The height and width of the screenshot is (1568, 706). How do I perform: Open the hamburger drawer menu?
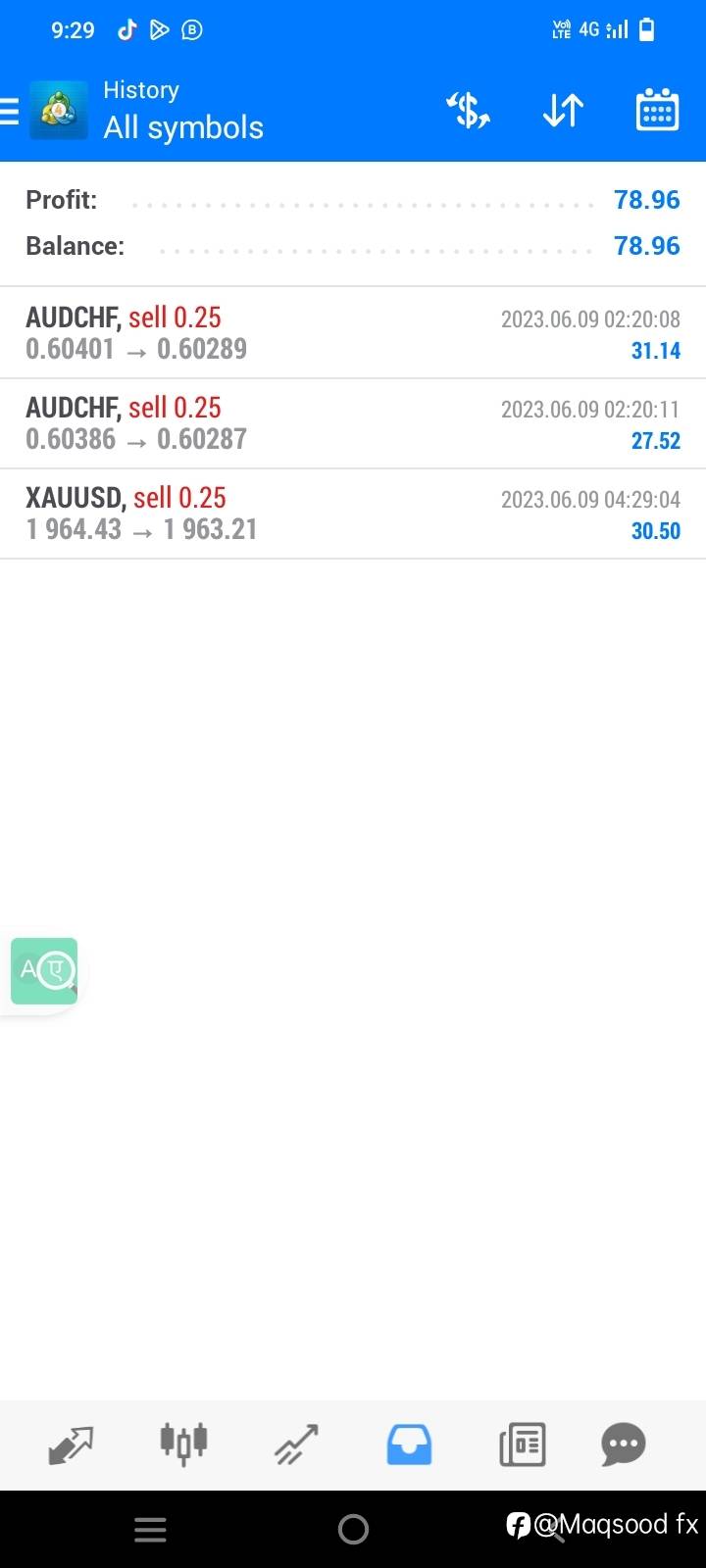point(10,111)
